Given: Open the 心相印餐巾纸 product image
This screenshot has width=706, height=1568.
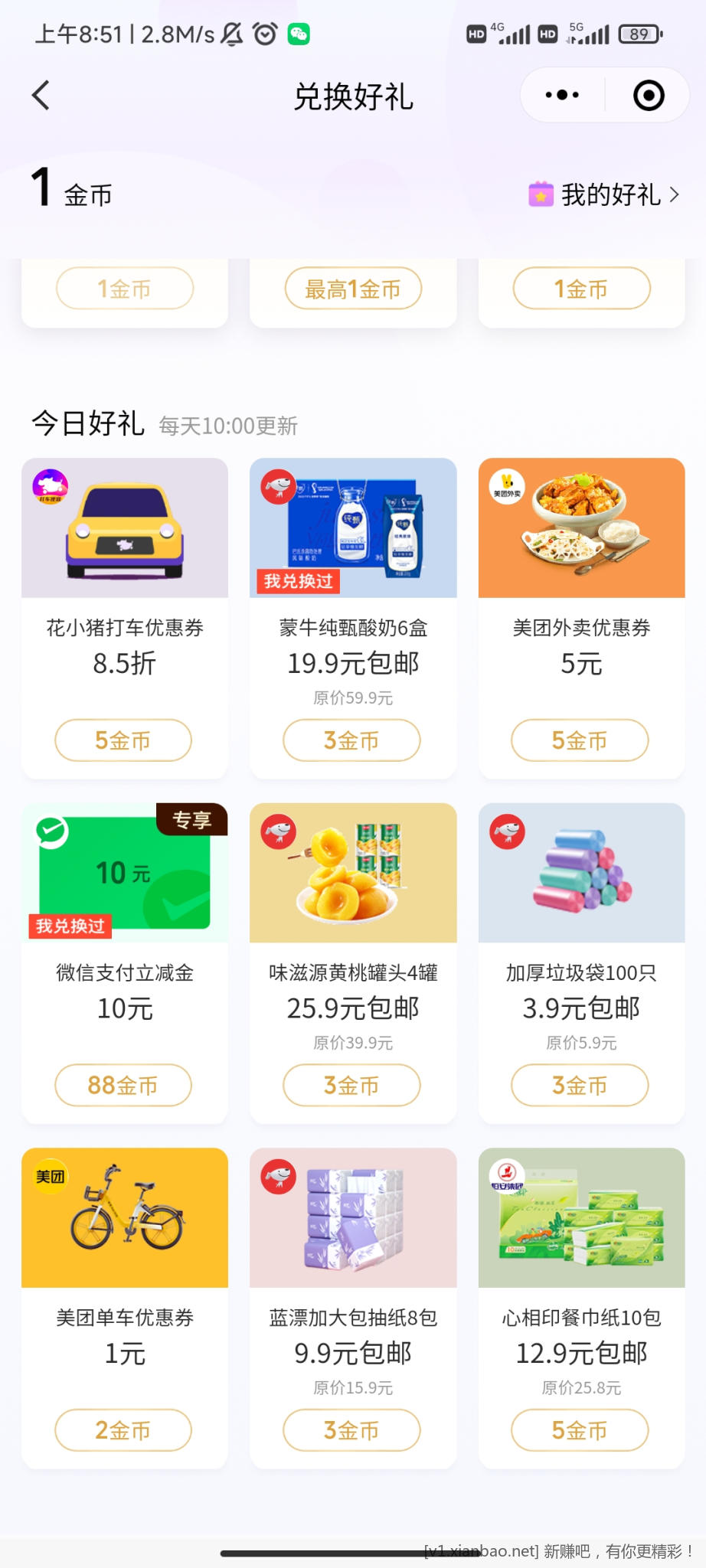Looking at the screenshot, I should coord(581,1217).
